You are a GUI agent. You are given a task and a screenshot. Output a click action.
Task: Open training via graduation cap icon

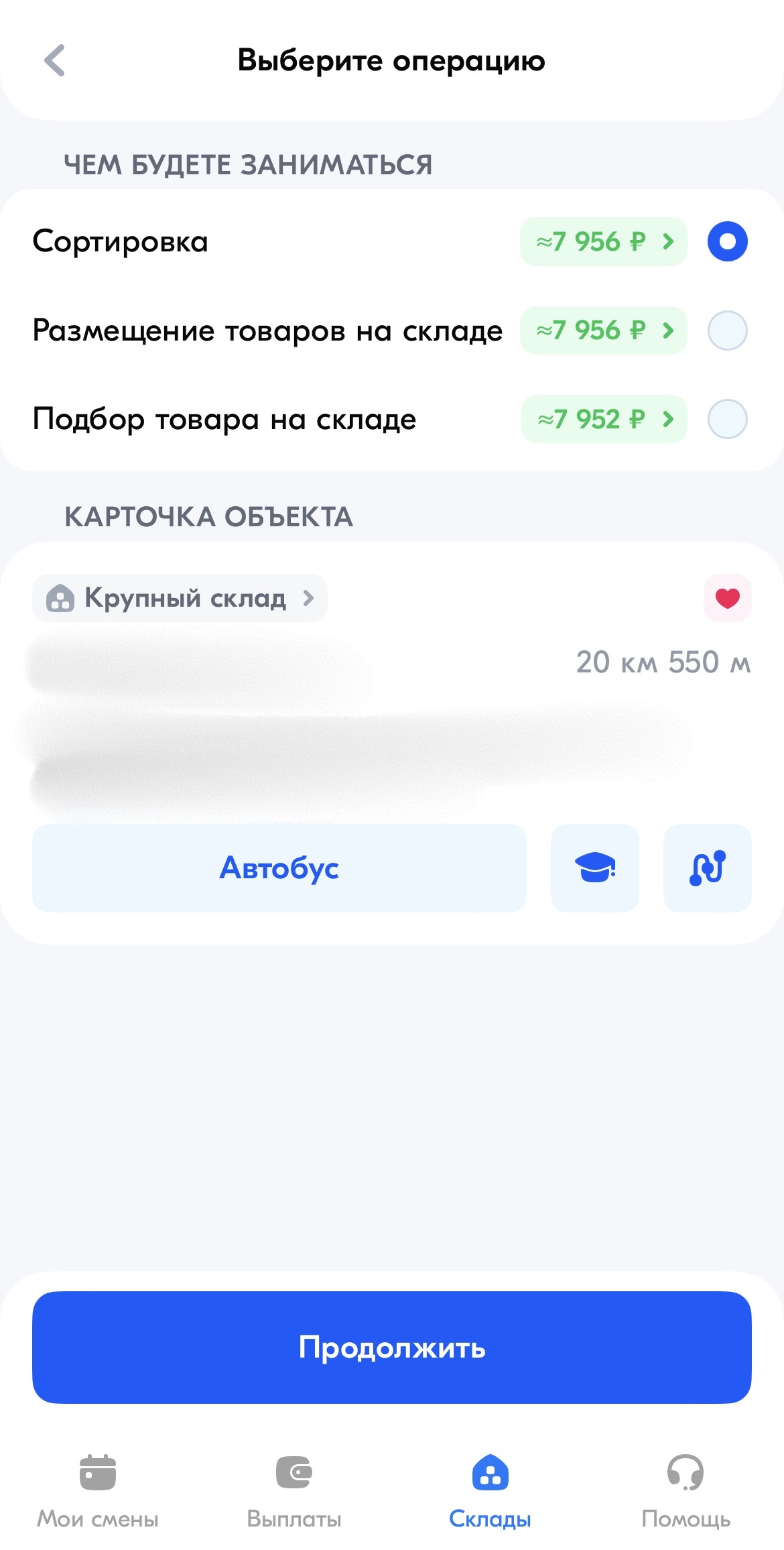(x=594, y=868)
